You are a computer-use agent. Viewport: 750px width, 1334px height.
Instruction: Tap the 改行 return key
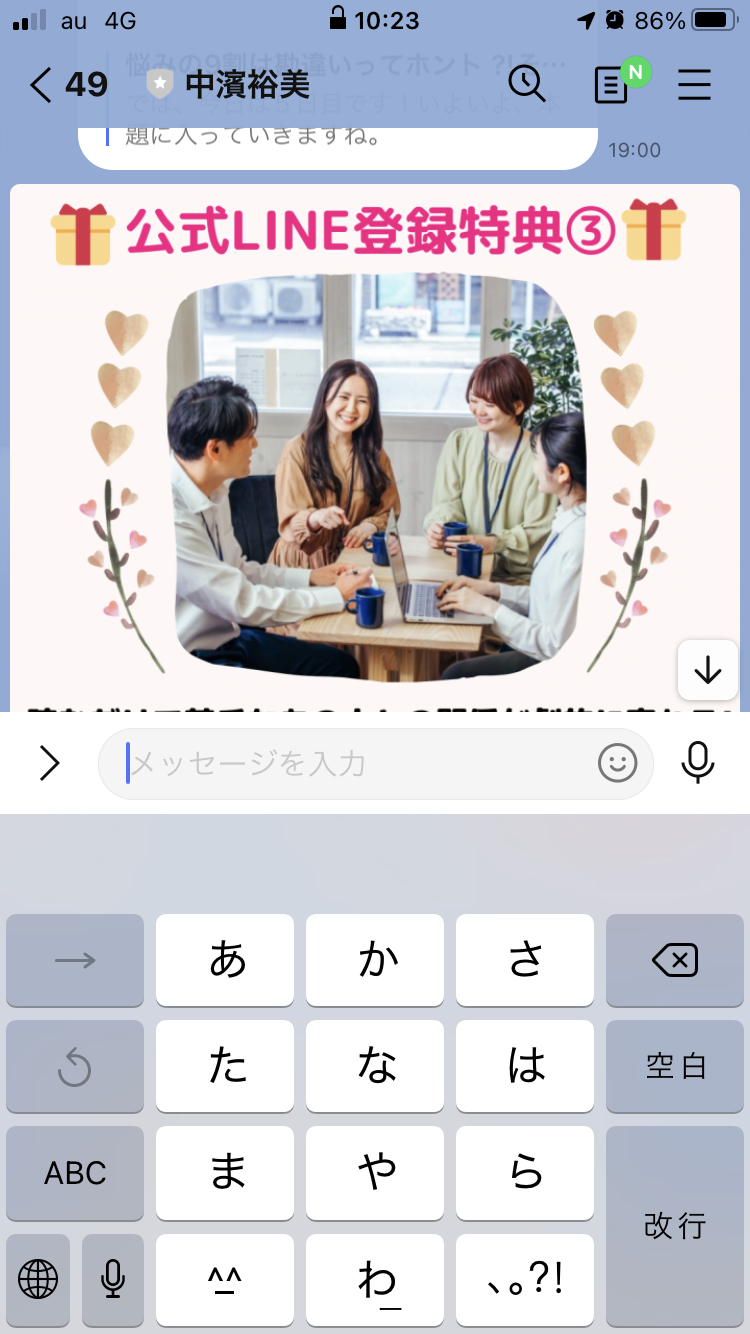tap(675, 1226)
